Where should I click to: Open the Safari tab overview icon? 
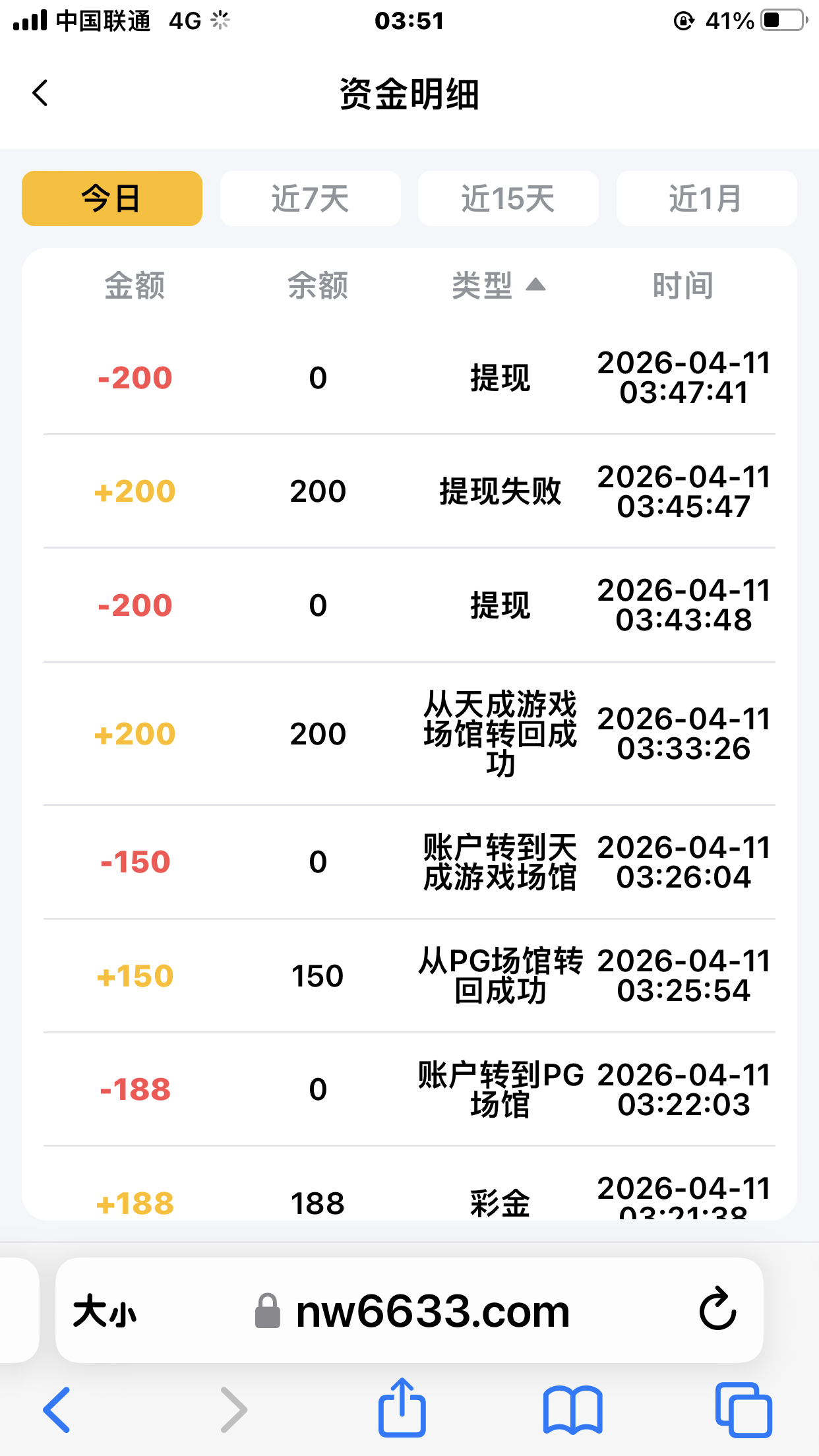pos(744,1408)
